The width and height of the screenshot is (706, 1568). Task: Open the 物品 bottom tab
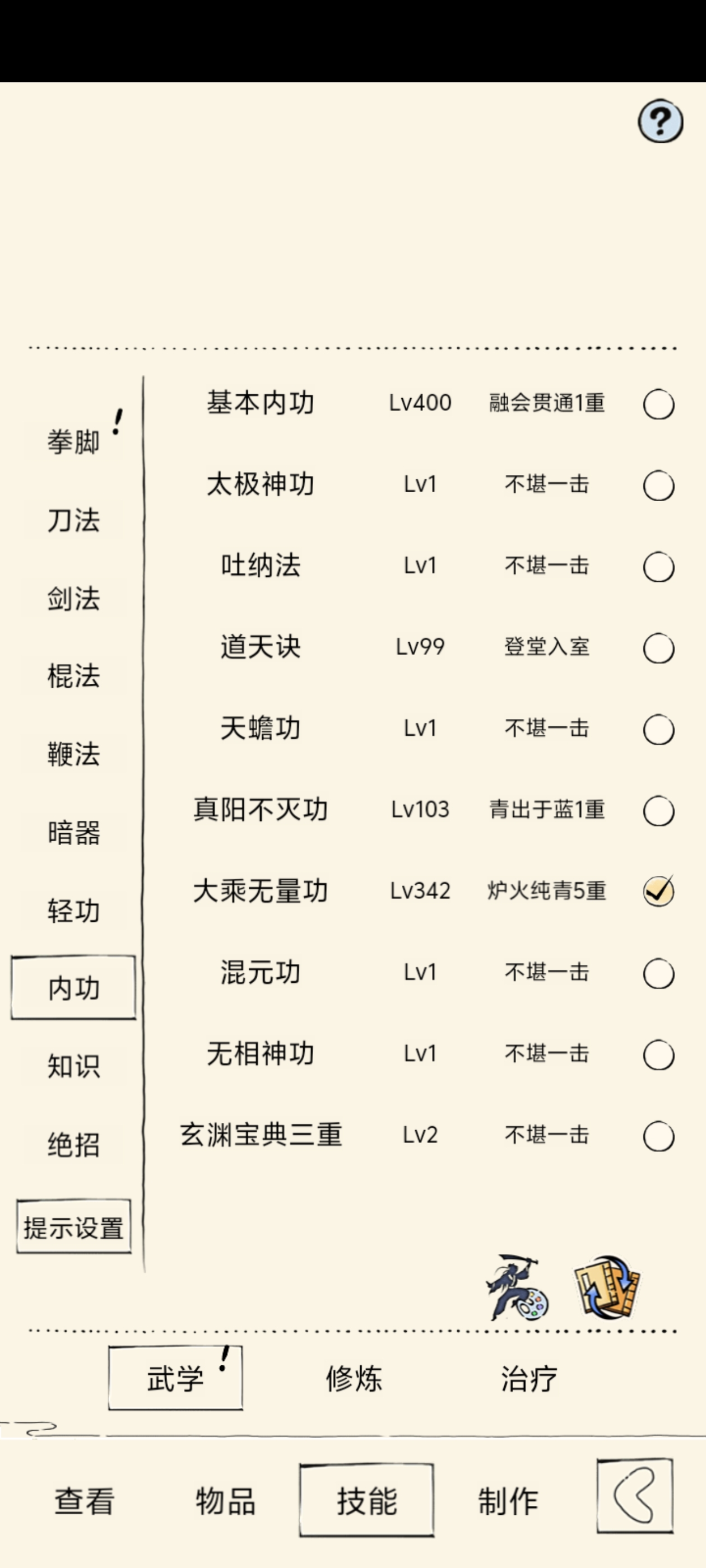coord(225,1500)
